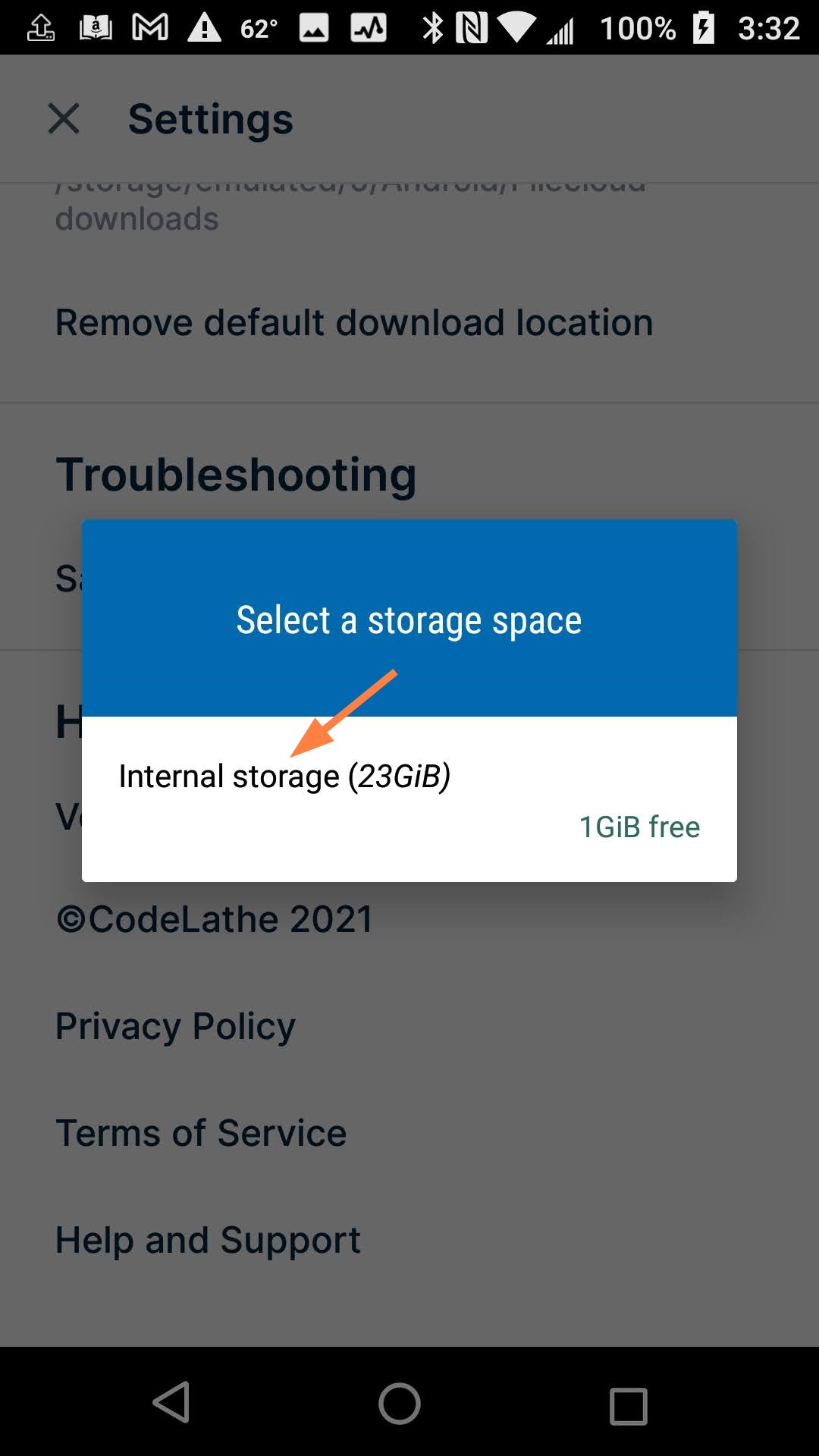This screenshot has height=1456, width=819.
Task: Open Terms of Service
Action: [201, 1133]
